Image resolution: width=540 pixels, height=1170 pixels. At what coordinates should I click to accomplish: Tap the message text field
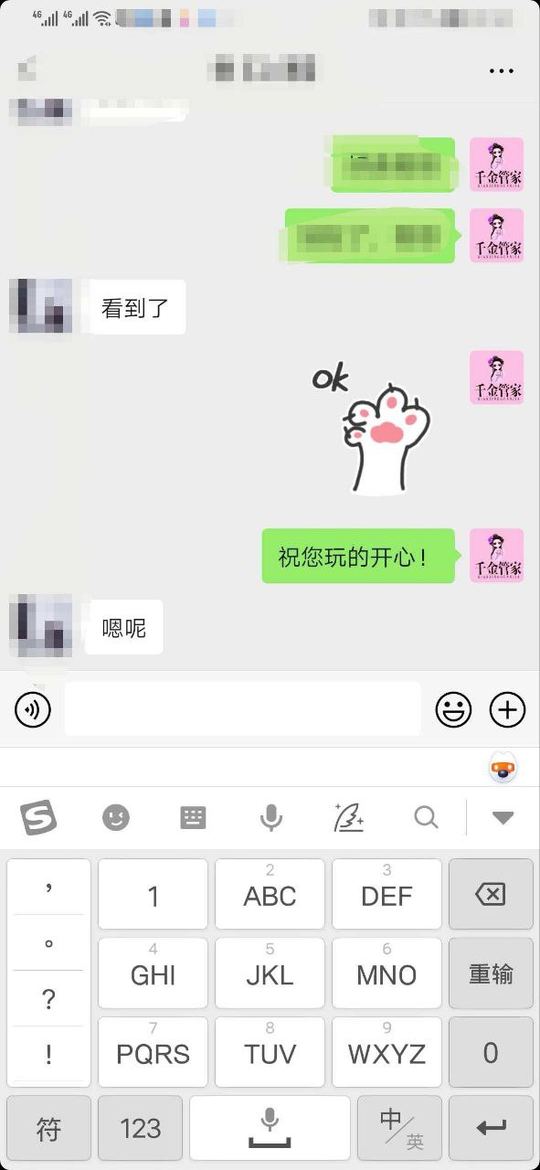(243, 708)
